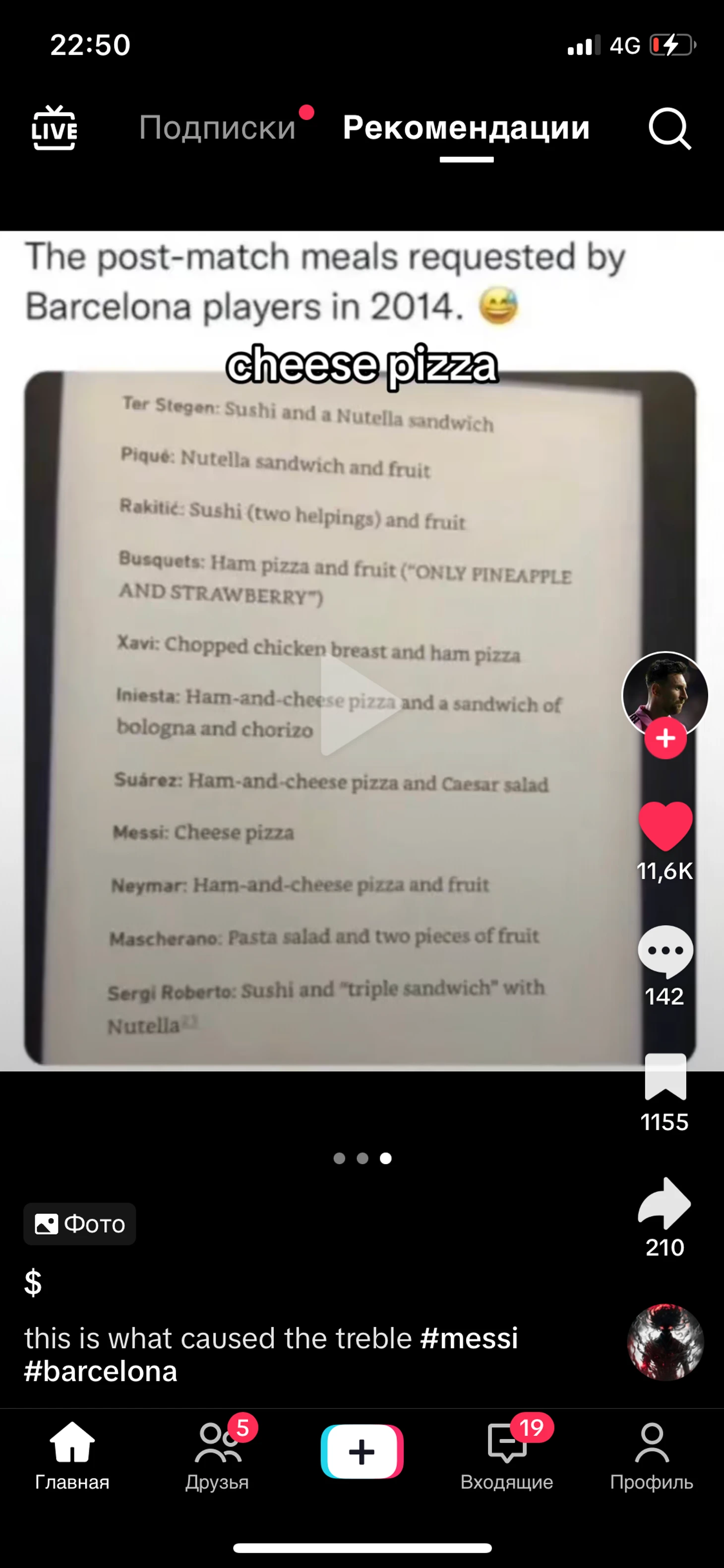Open the spinning sound disc
Viewport: 724px width, 1568px height.
tap(665, 1342)
